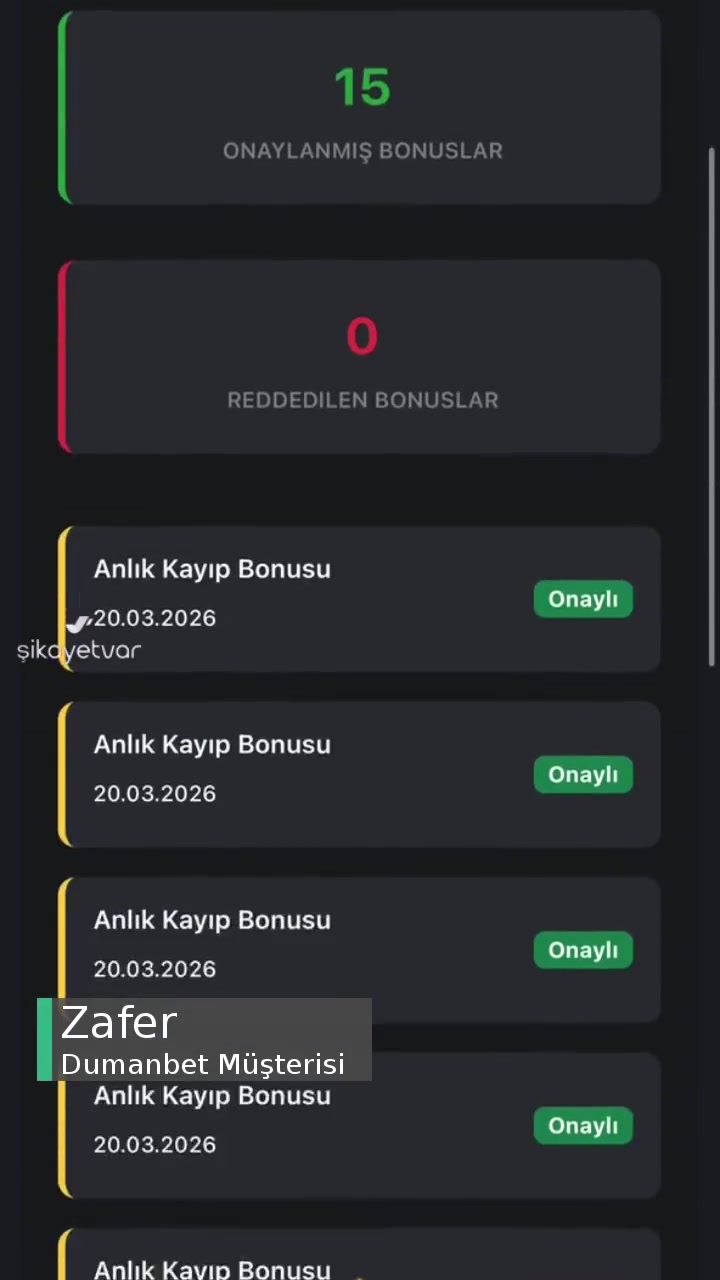Expand the first Anlık Kayıp Bonusu entry
The image size is (720, 1280).
212,568
